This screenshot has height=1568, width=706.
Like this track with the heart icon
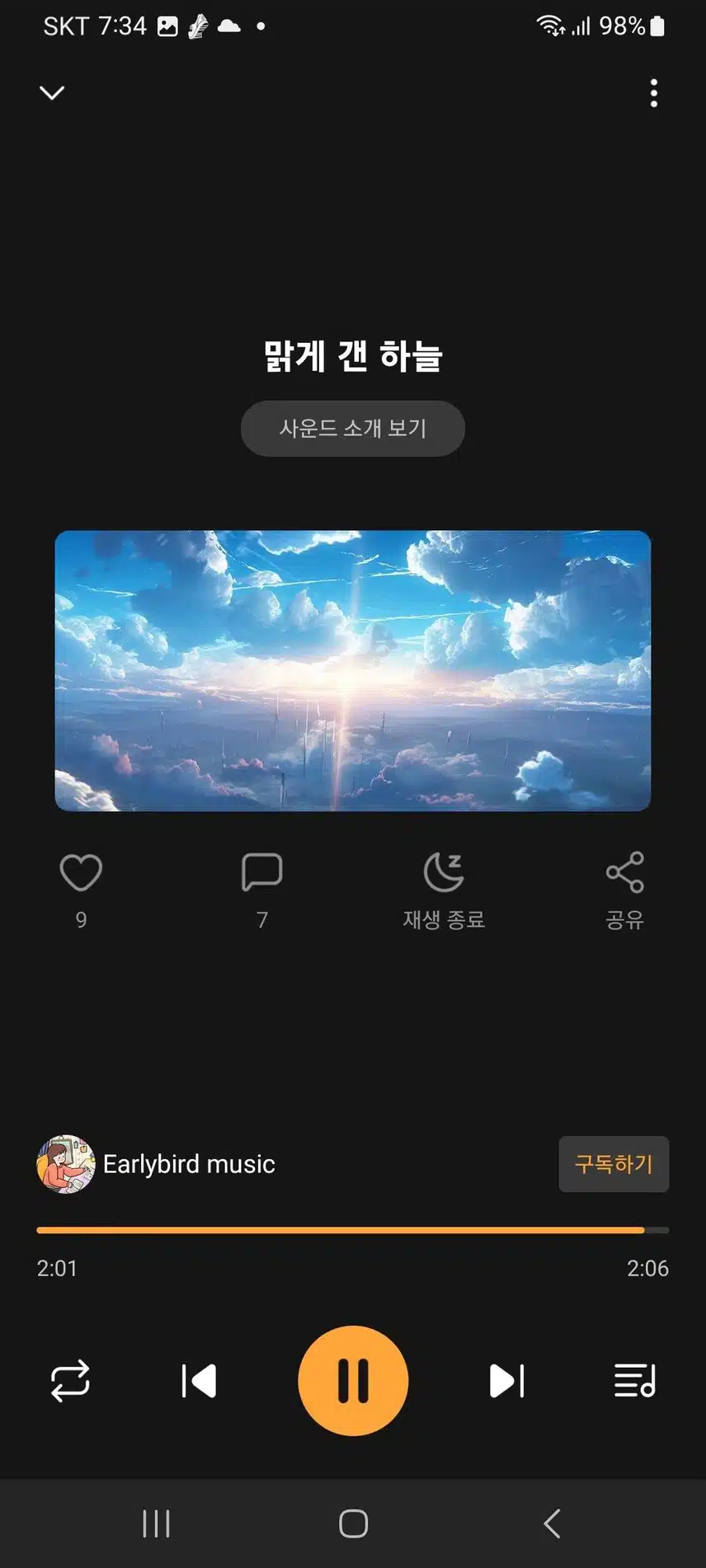click(x=81, y=873)
